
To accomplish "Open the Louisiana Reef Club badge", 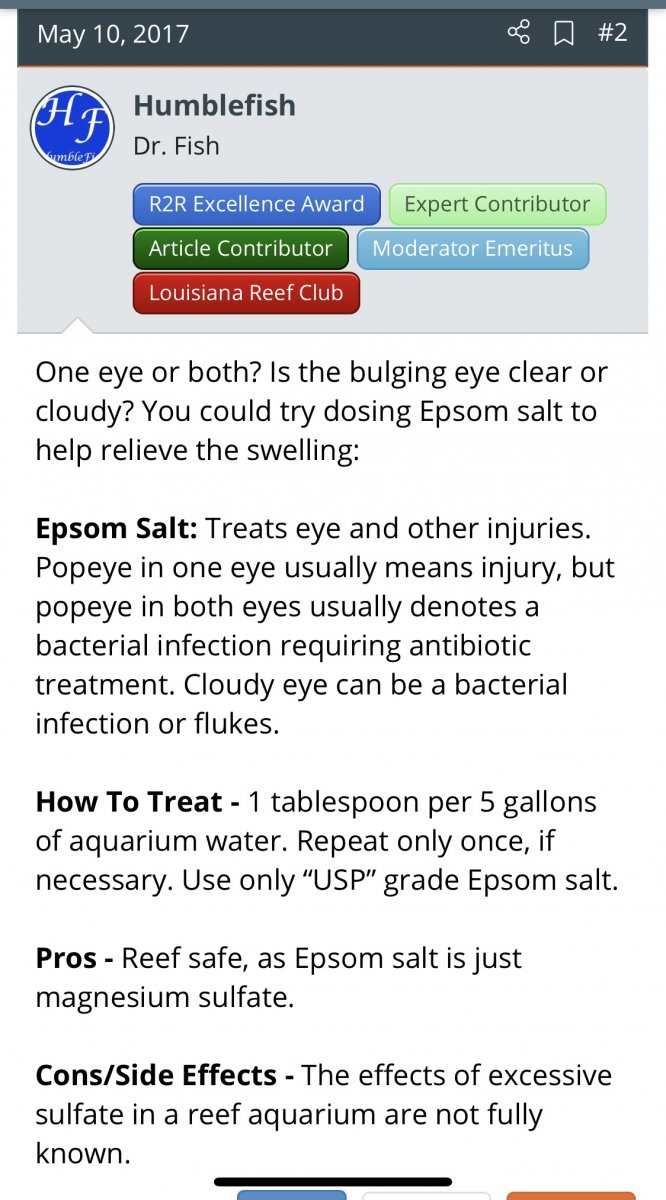I will 246,293.
